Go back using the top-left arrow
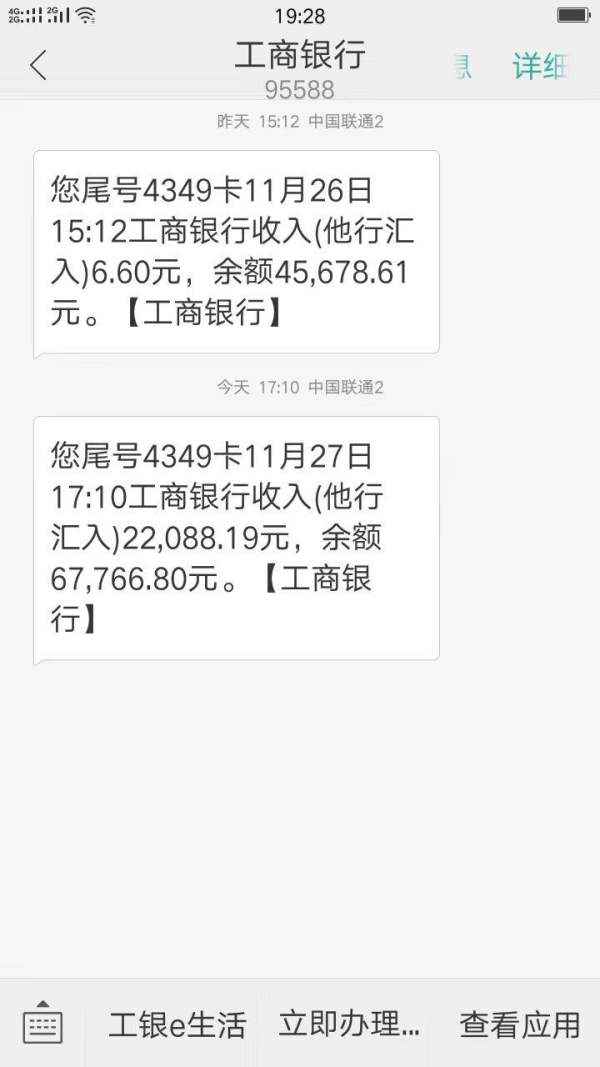Screen dimensions: 600x1067 pos(39,65)
